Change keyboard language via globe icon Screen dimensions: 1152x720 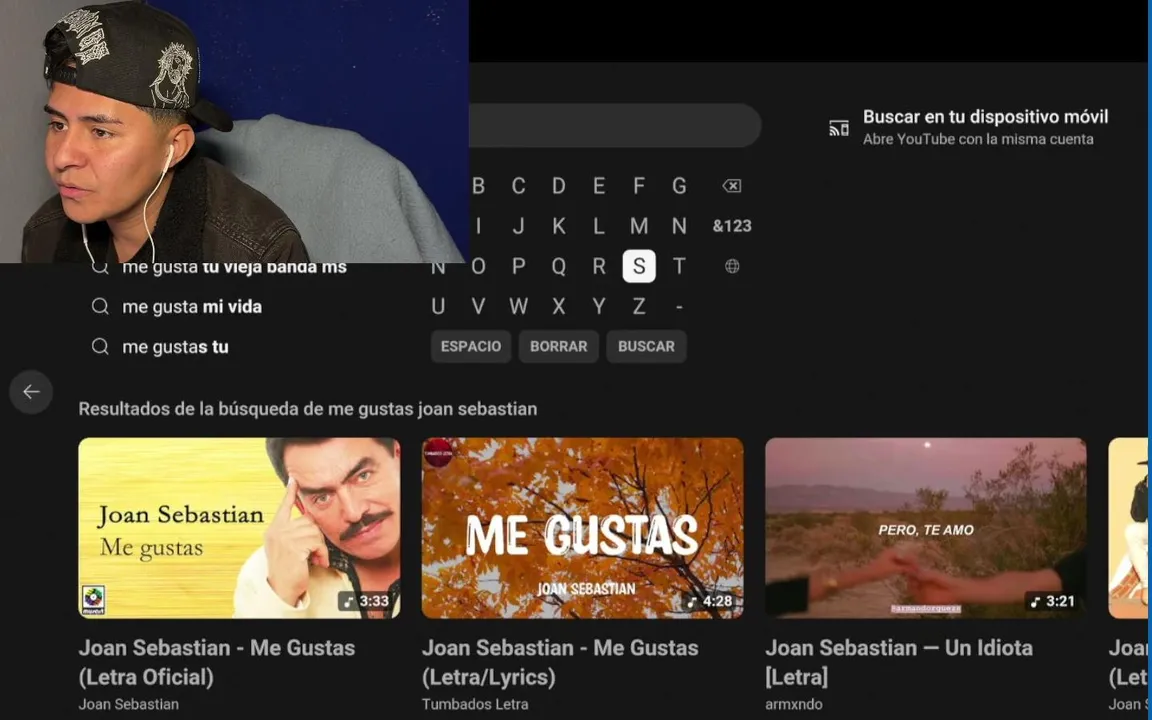coord(732,266)
